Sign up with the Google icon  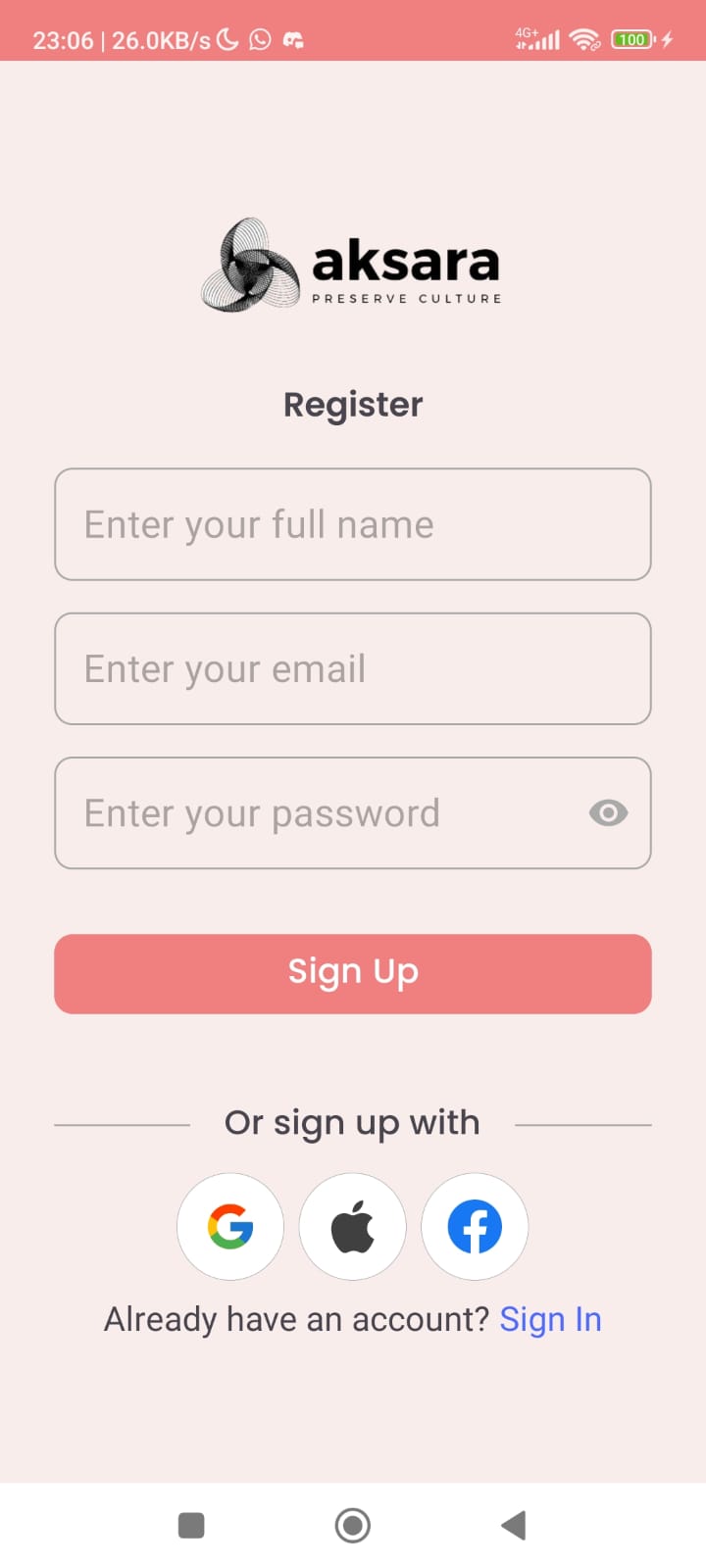[x=229, y=1226]
